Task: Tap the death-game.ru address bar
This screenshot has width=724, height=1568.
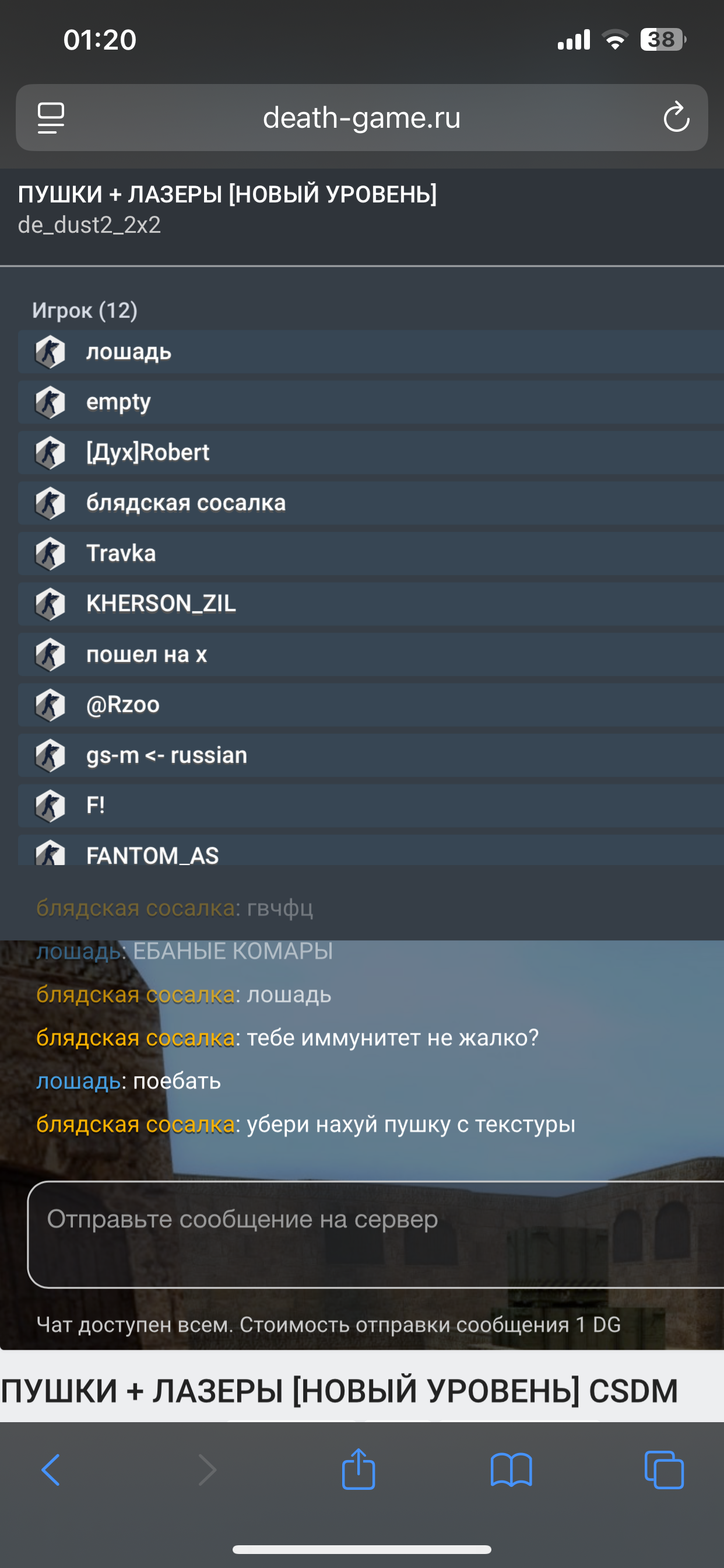Action: [x=362, y=117]
